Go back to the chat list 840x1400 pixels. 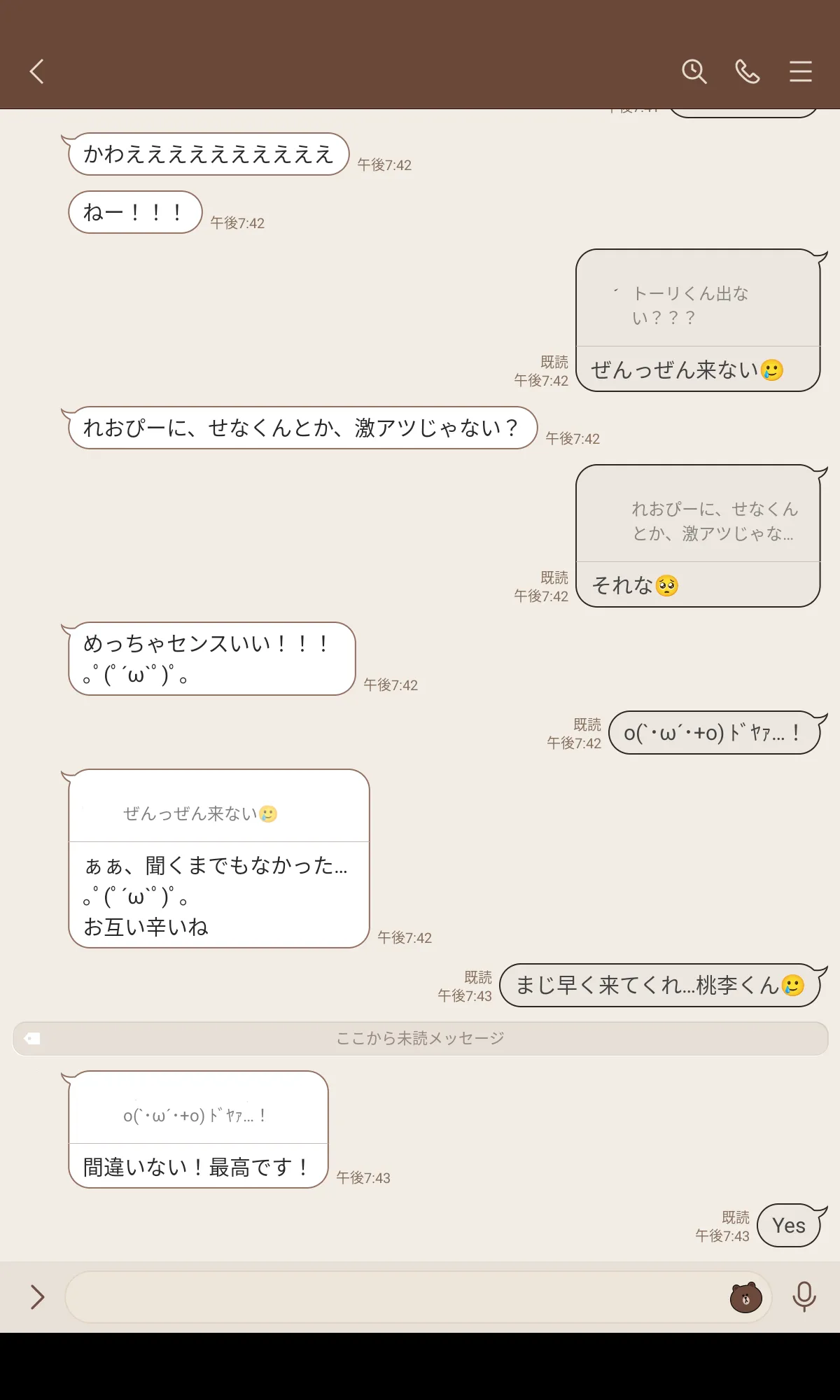[x=37, y=71]
